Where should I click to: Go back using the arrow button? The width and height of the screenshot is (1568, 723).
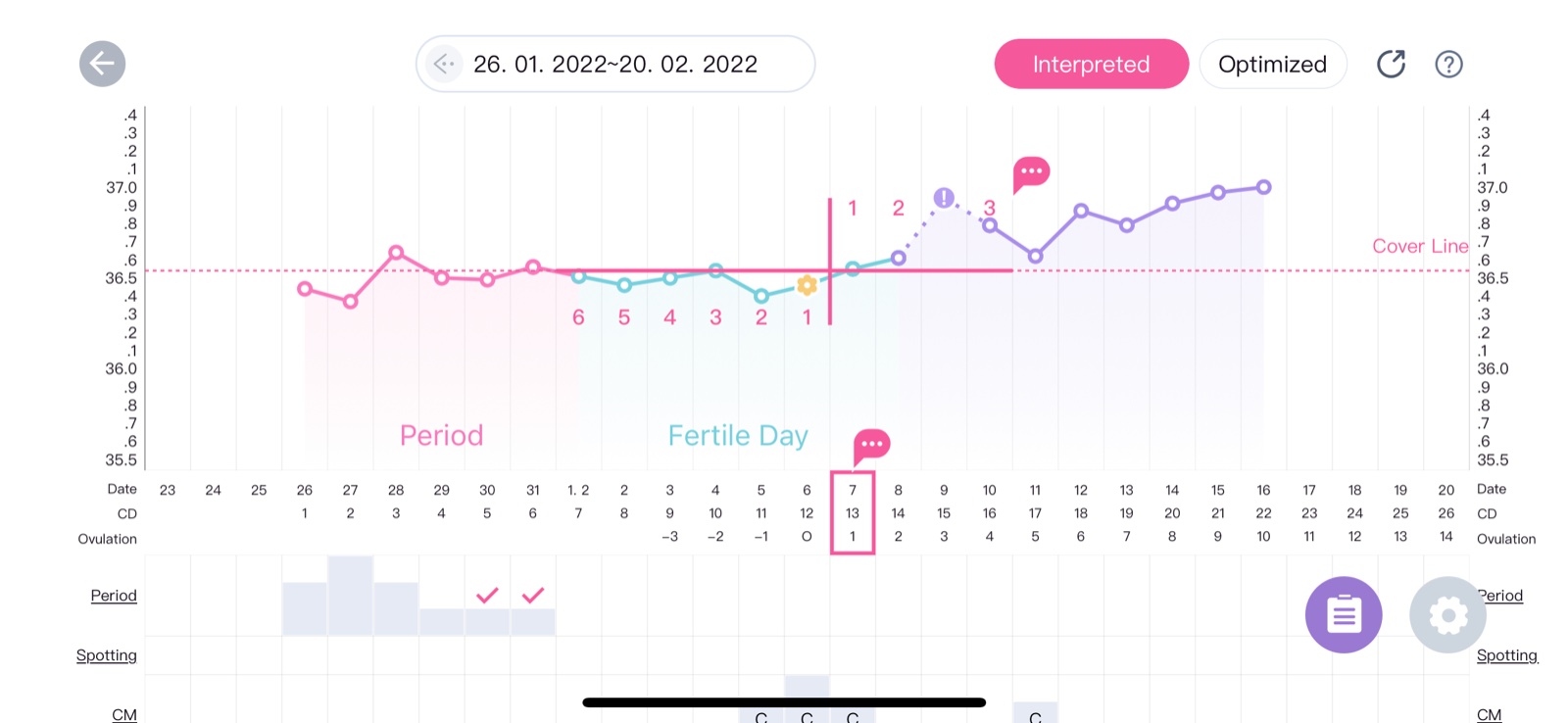102,64
